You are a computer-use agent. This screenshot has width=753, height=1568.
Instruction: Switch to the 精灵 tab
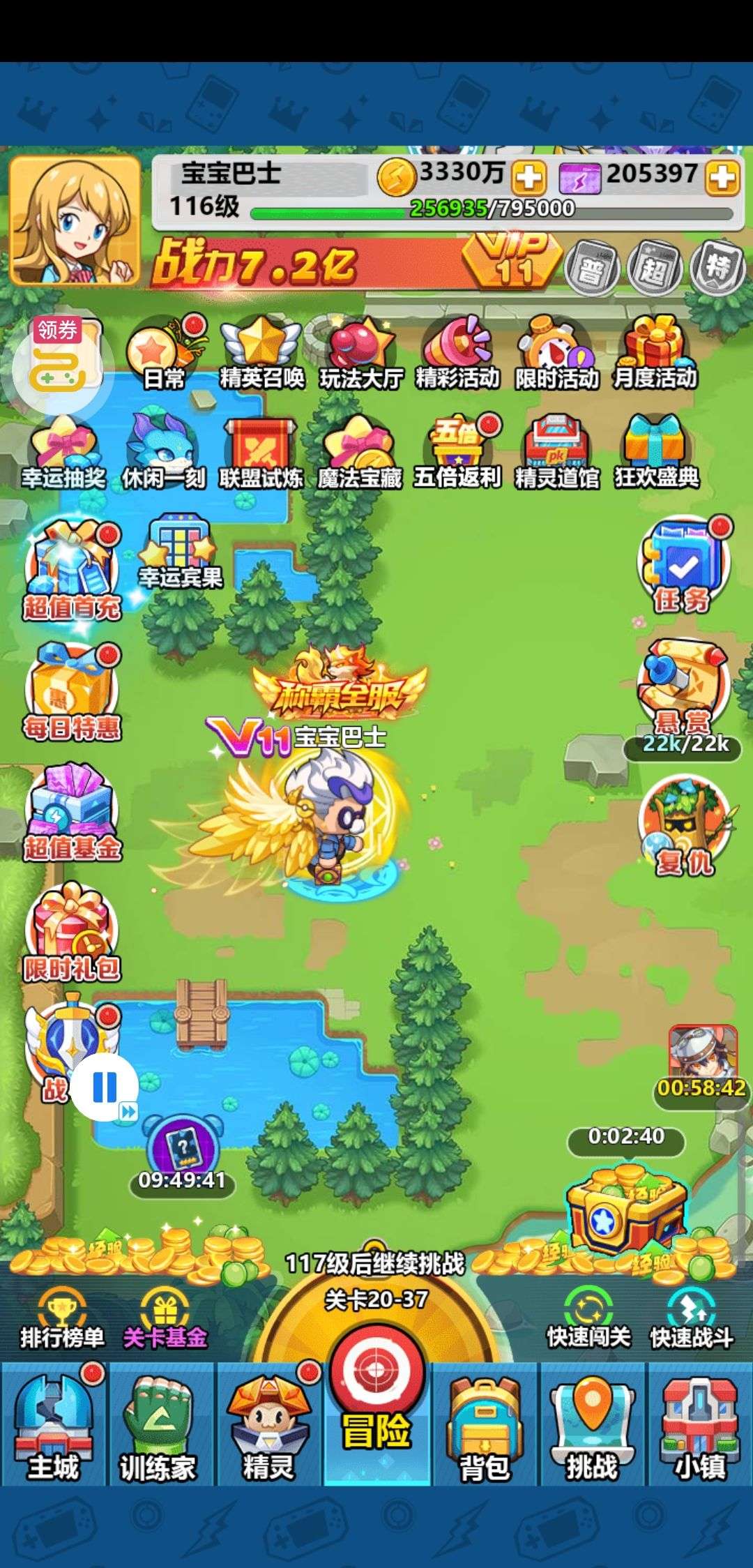tap(268, 1424)
